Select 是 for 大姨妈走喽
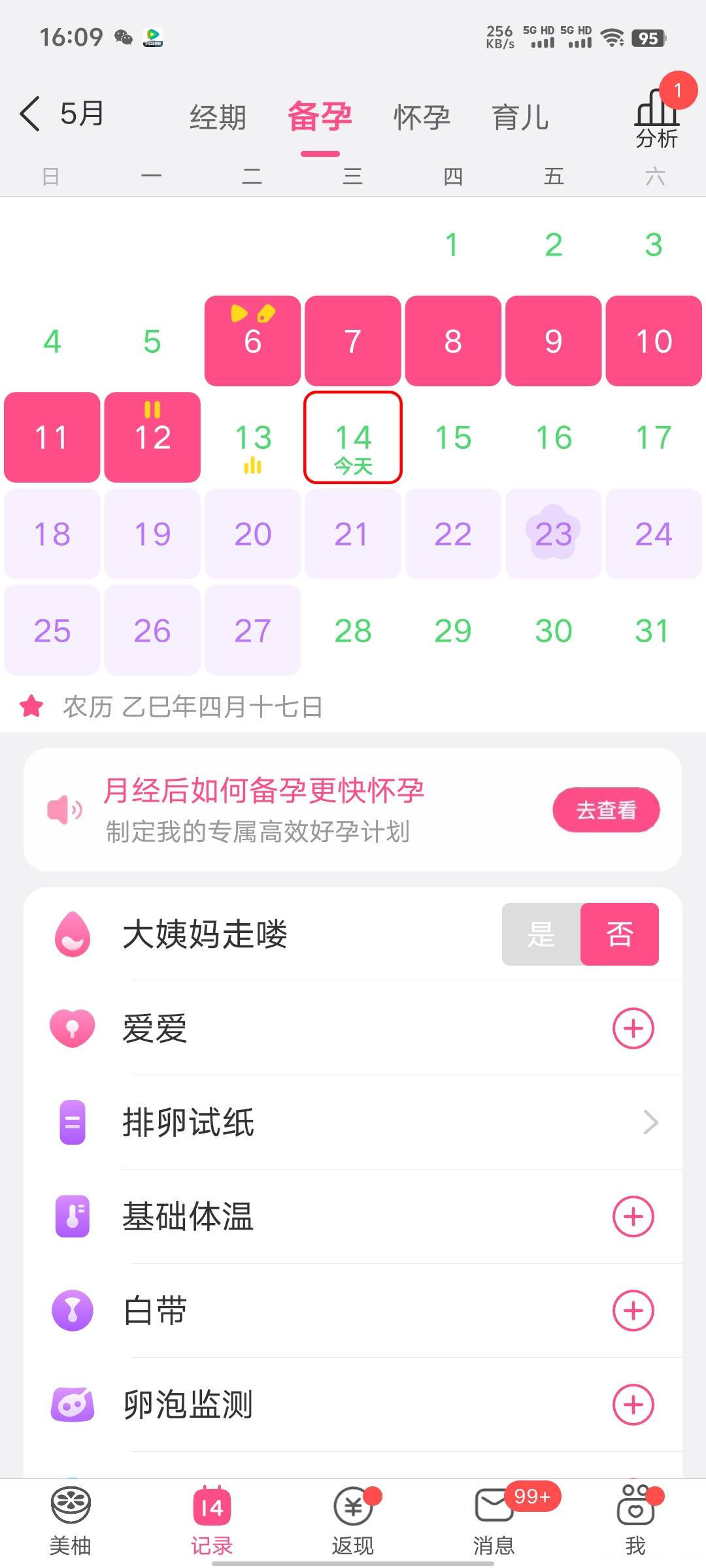The width and height of the screenshot is (706, 1568). point(542,934)
